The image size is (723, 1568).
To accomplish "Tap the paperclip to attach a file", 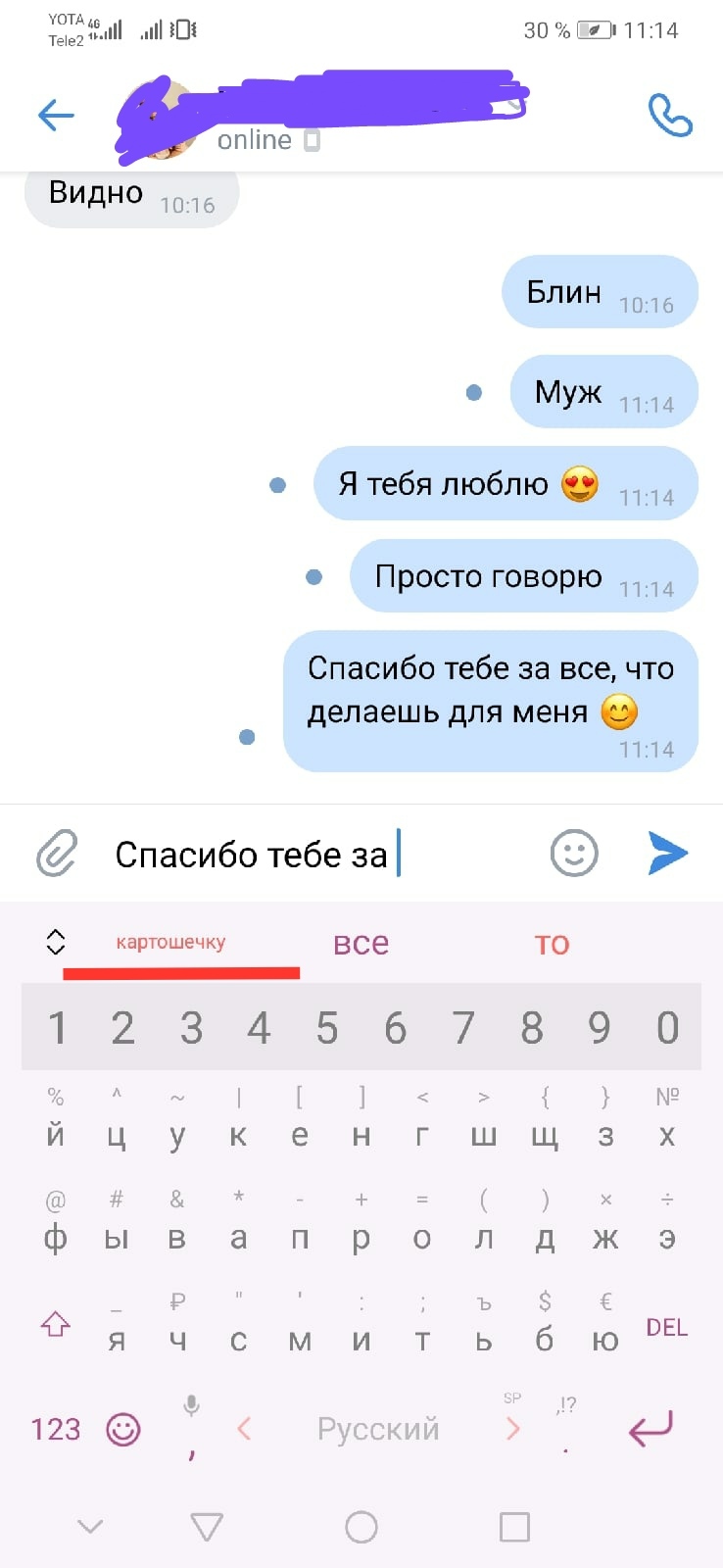I will tap(57, 853).
